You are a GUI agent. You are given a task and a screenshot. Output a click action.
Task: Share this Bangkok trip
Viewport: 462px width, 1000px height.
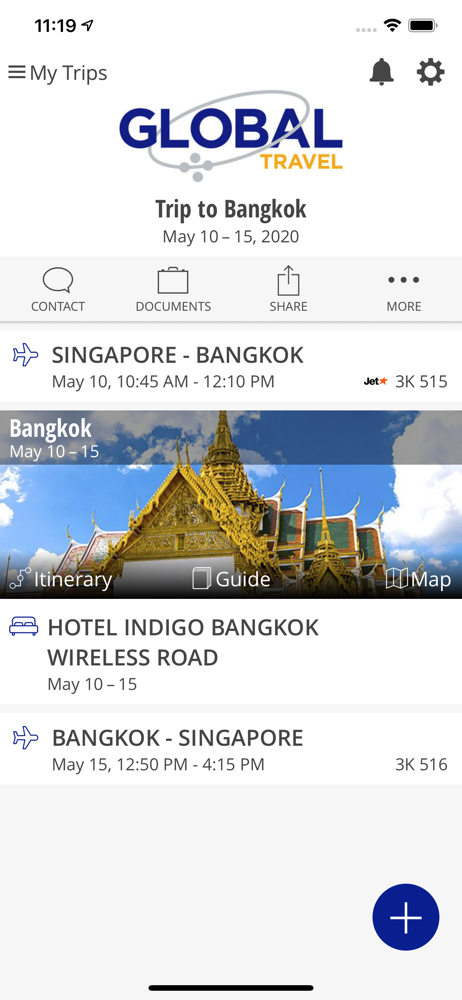pyautogui.click(x=288, y=290)
